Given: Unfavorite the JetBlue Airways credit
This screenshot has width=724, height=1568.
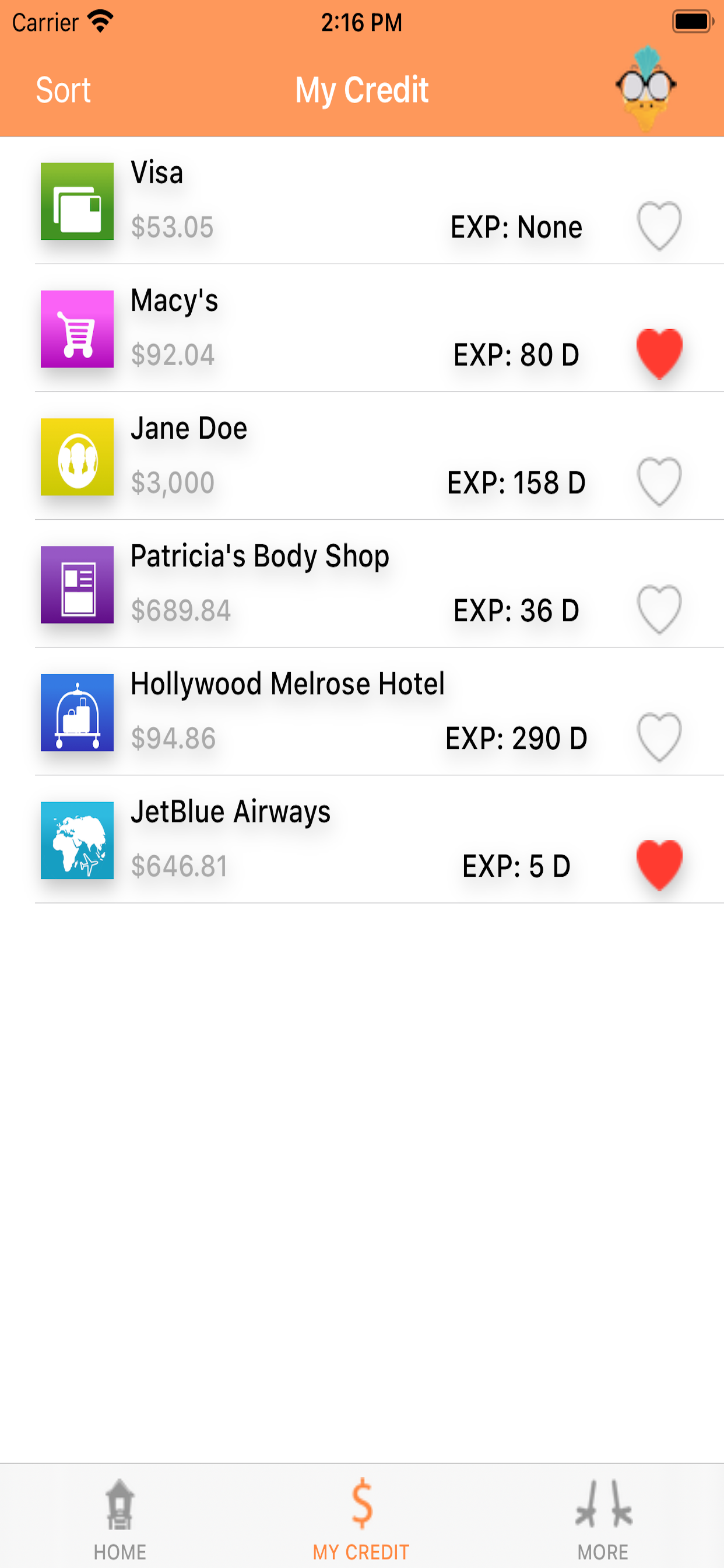Looking at the screenshot, I should tap(659, 865).
